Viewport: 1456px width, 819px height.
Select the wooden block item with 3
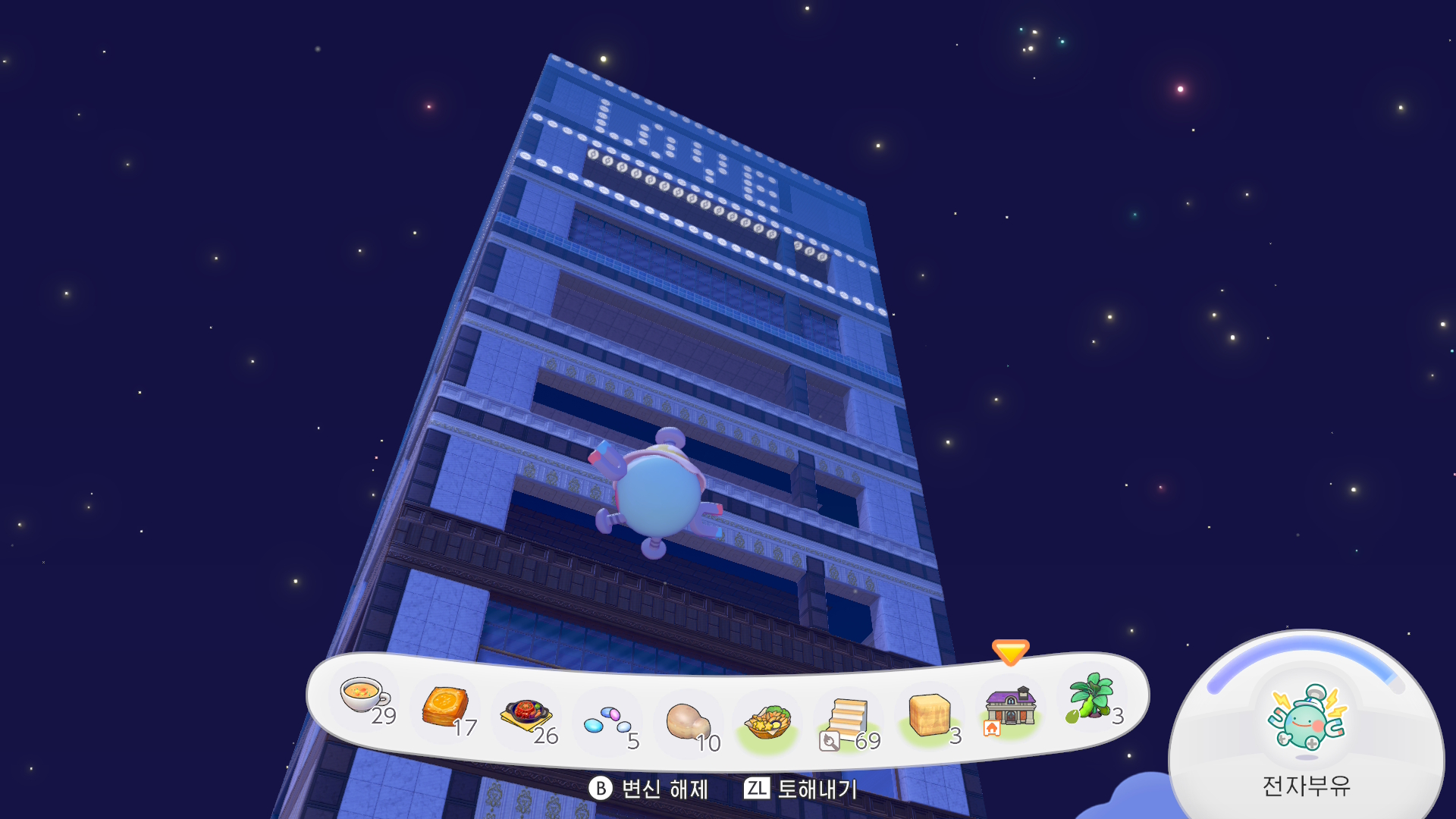point(930,715)
